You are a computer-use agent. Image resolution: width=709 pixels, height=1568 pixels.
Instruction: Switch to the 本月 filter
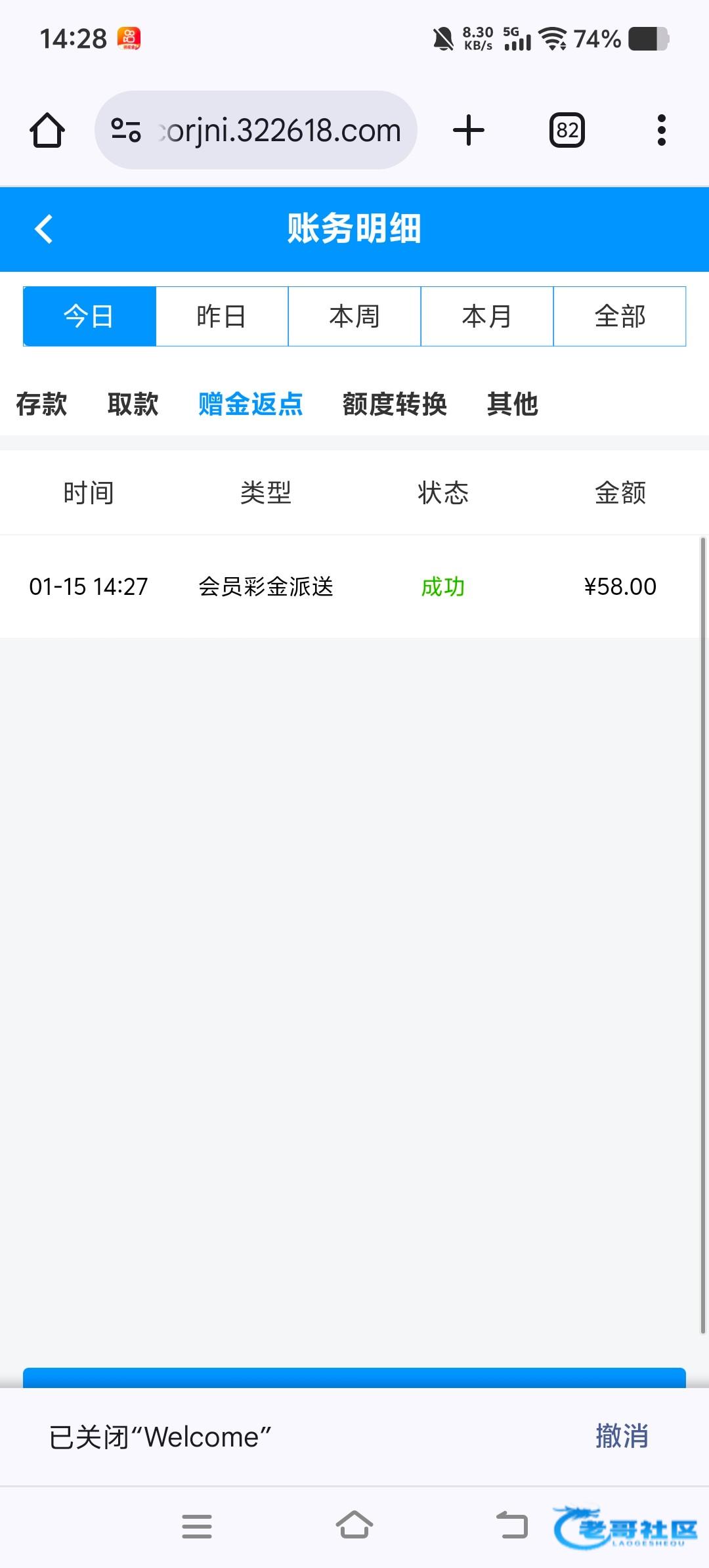[x=487, y=316]
